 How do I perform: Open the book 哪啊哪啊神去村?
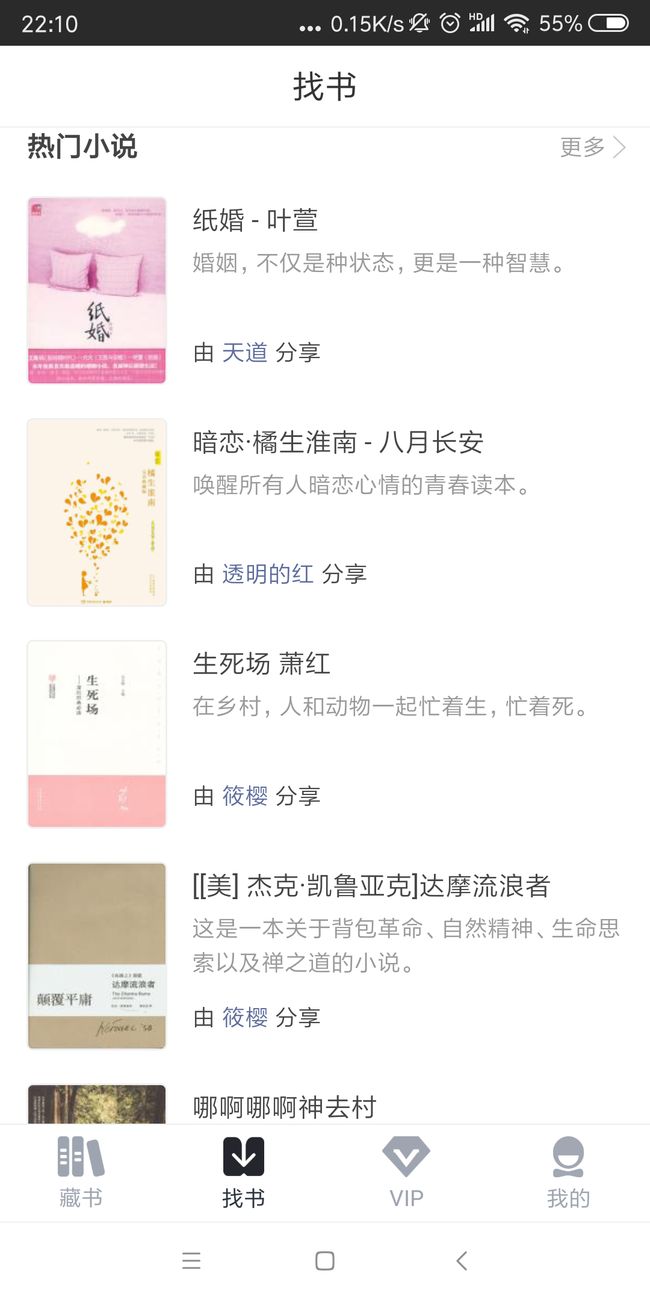325,1104
